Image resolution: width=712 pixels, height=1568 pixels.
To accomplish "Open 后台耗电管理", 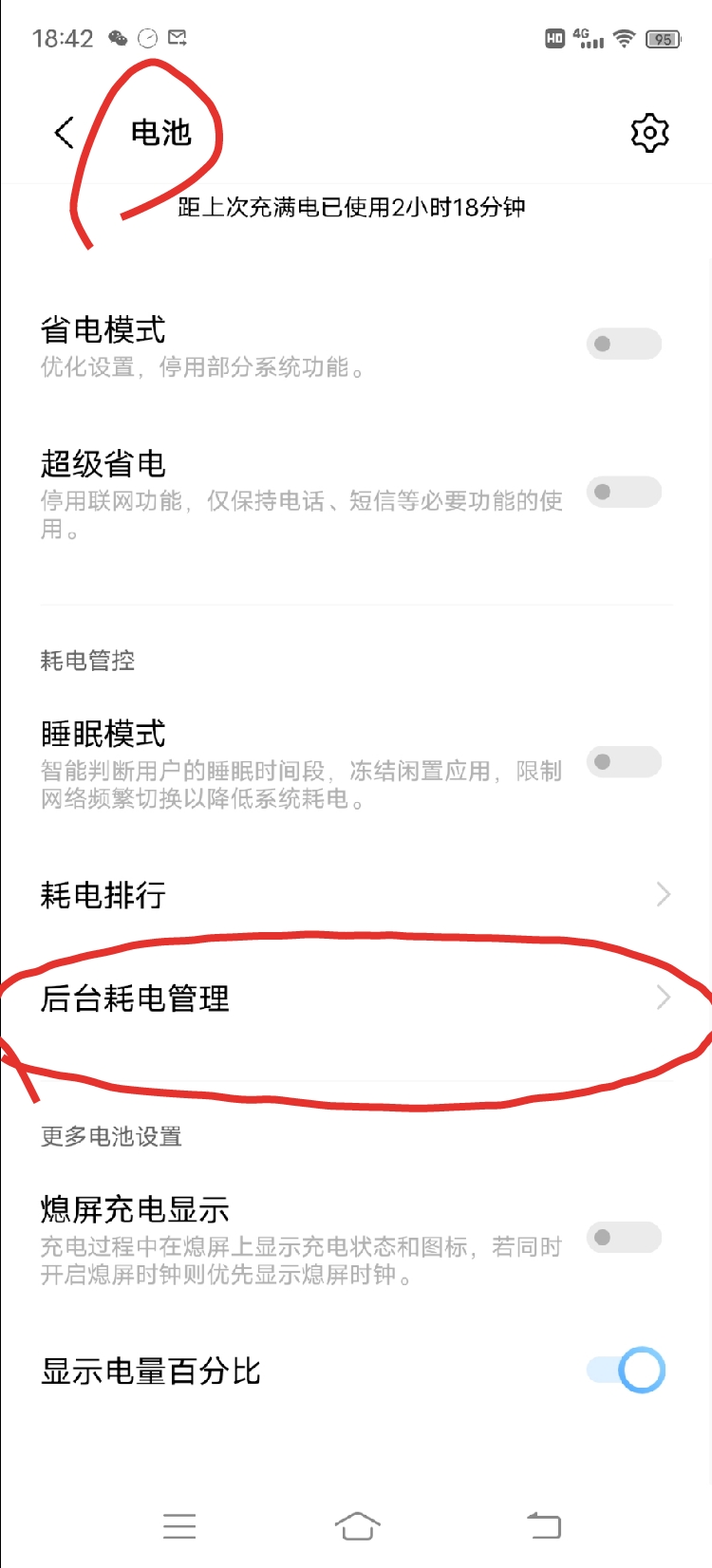I will point(355,999).
